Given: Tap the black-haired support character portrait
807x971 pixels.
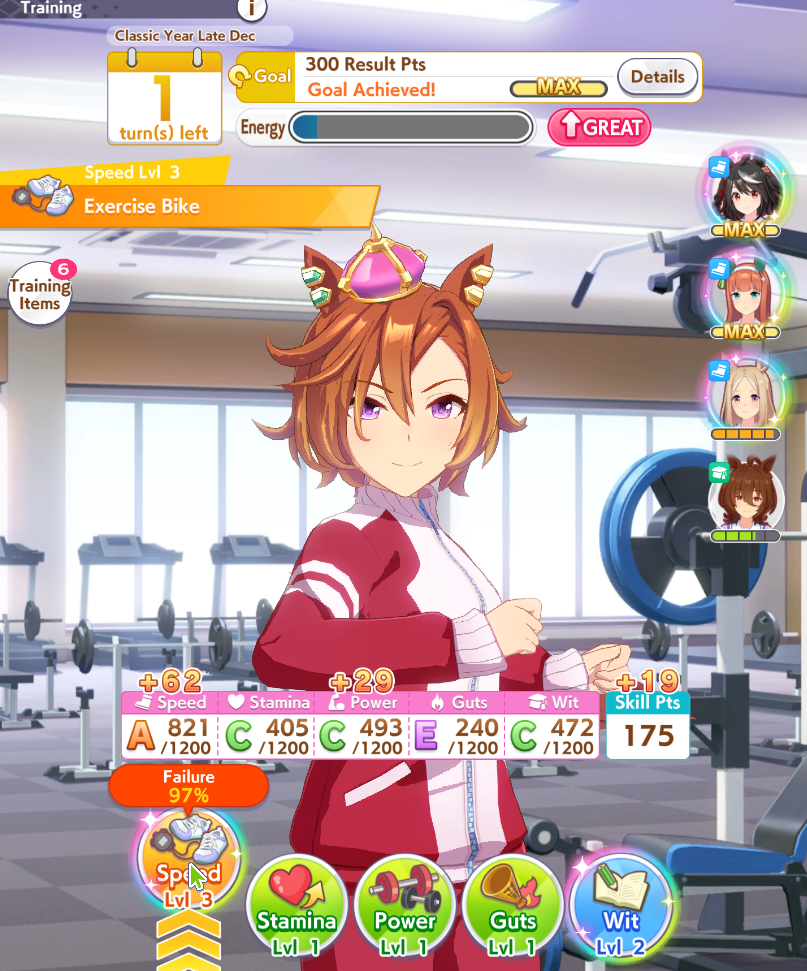Looking at the screenshot, I should pyautogui.click(x=746, y=190).
